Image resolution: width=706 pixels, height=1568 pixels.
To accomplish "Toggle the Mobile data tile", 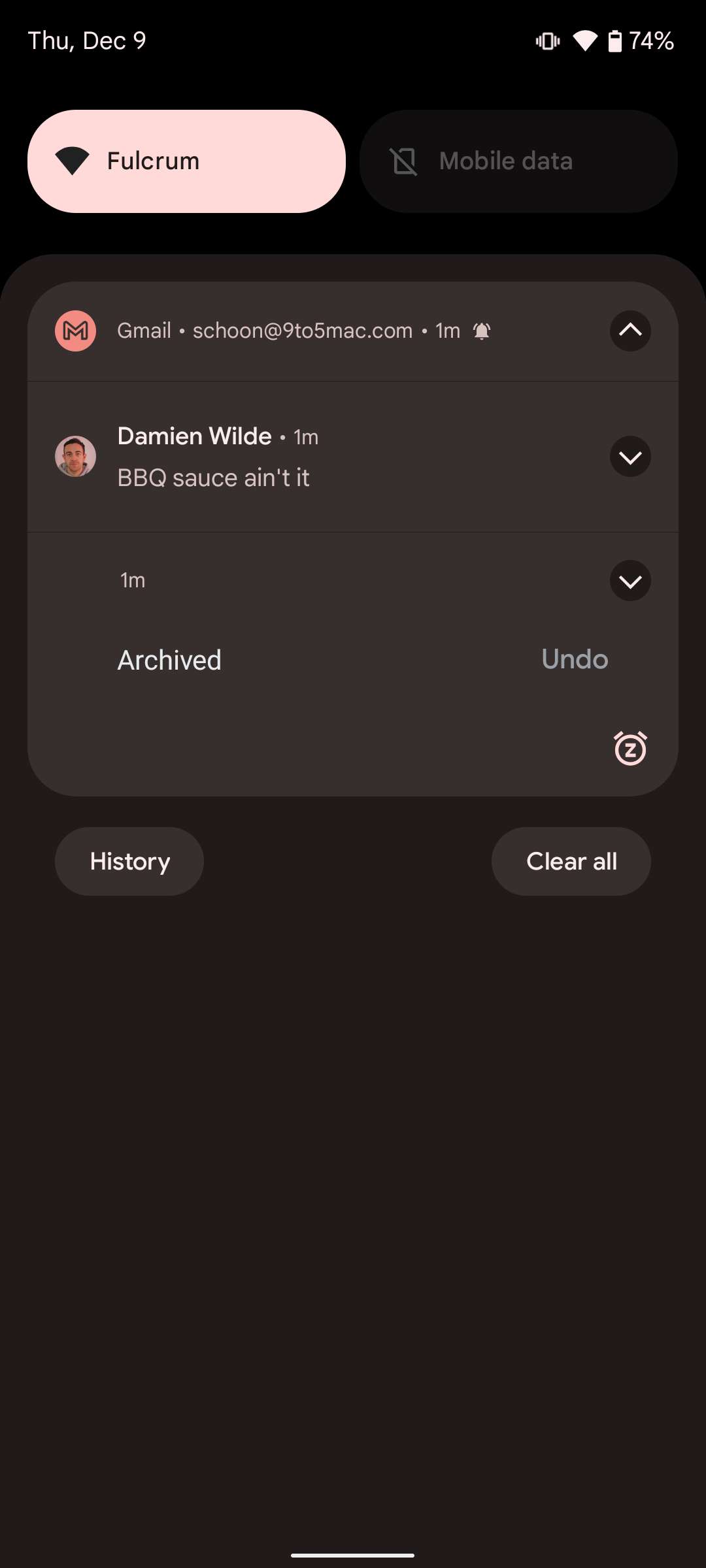I will (x=518, y=161).
